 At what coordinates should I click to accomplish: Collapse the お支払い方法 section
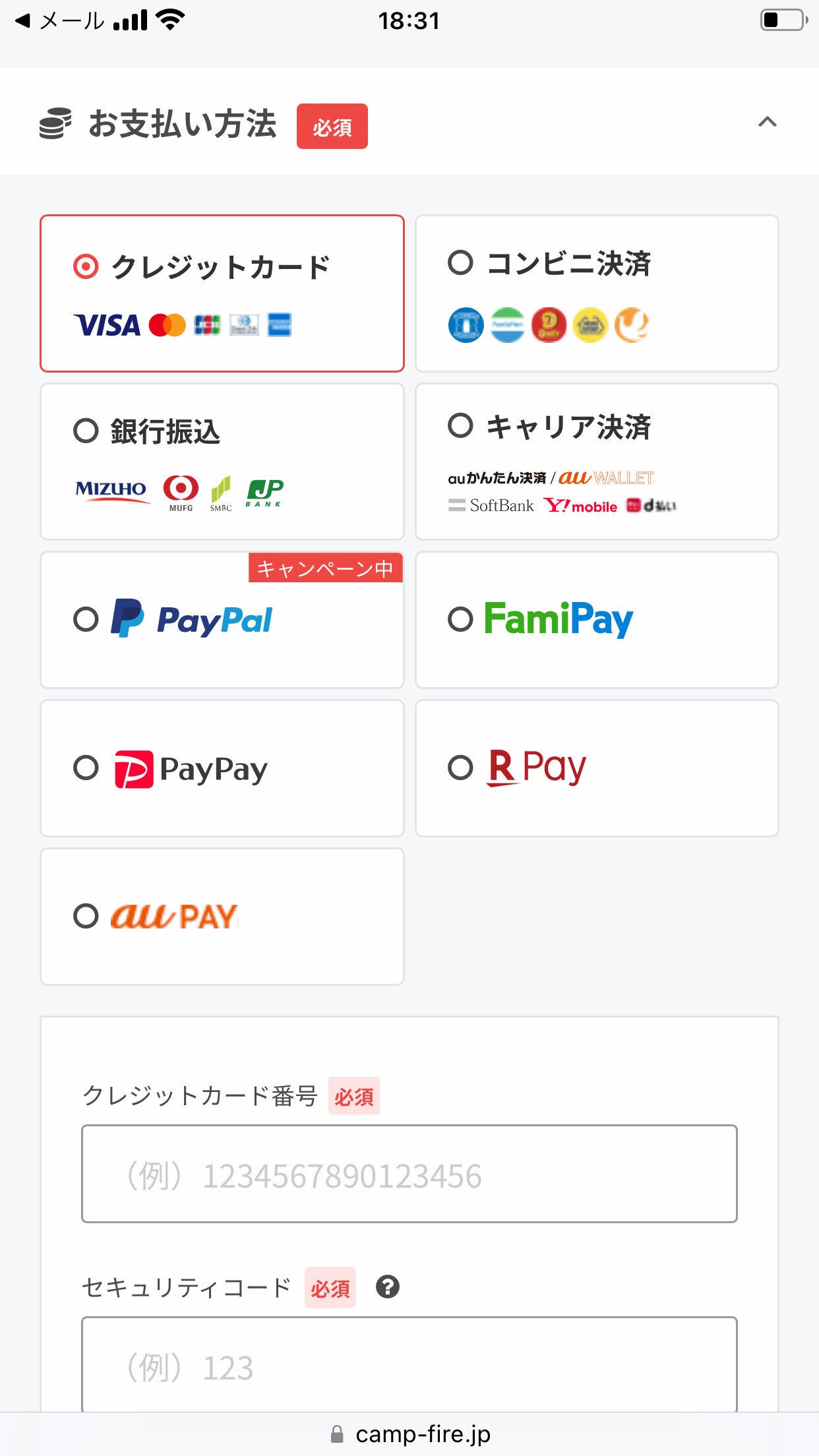click(x=767, y=123)
